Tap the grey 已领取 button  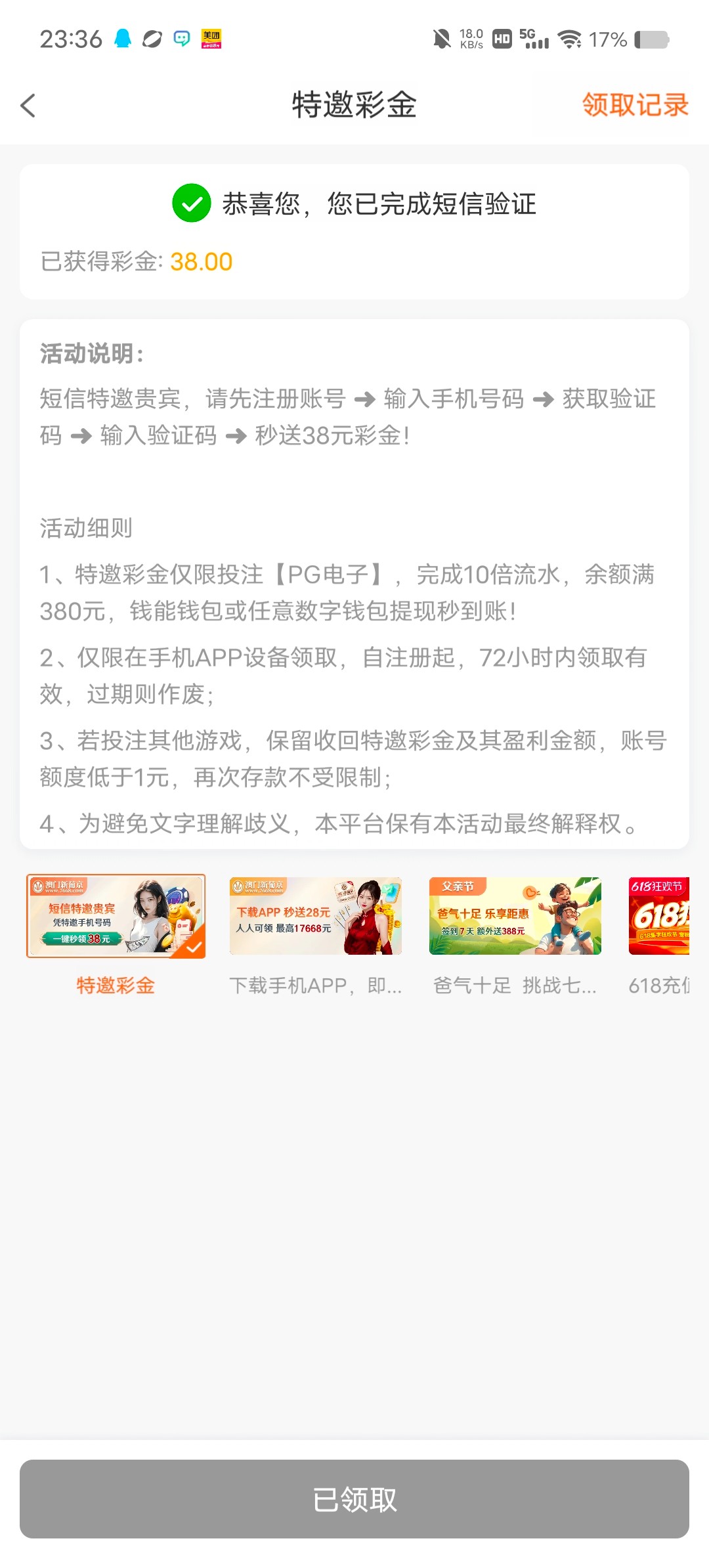(354, 1499)
